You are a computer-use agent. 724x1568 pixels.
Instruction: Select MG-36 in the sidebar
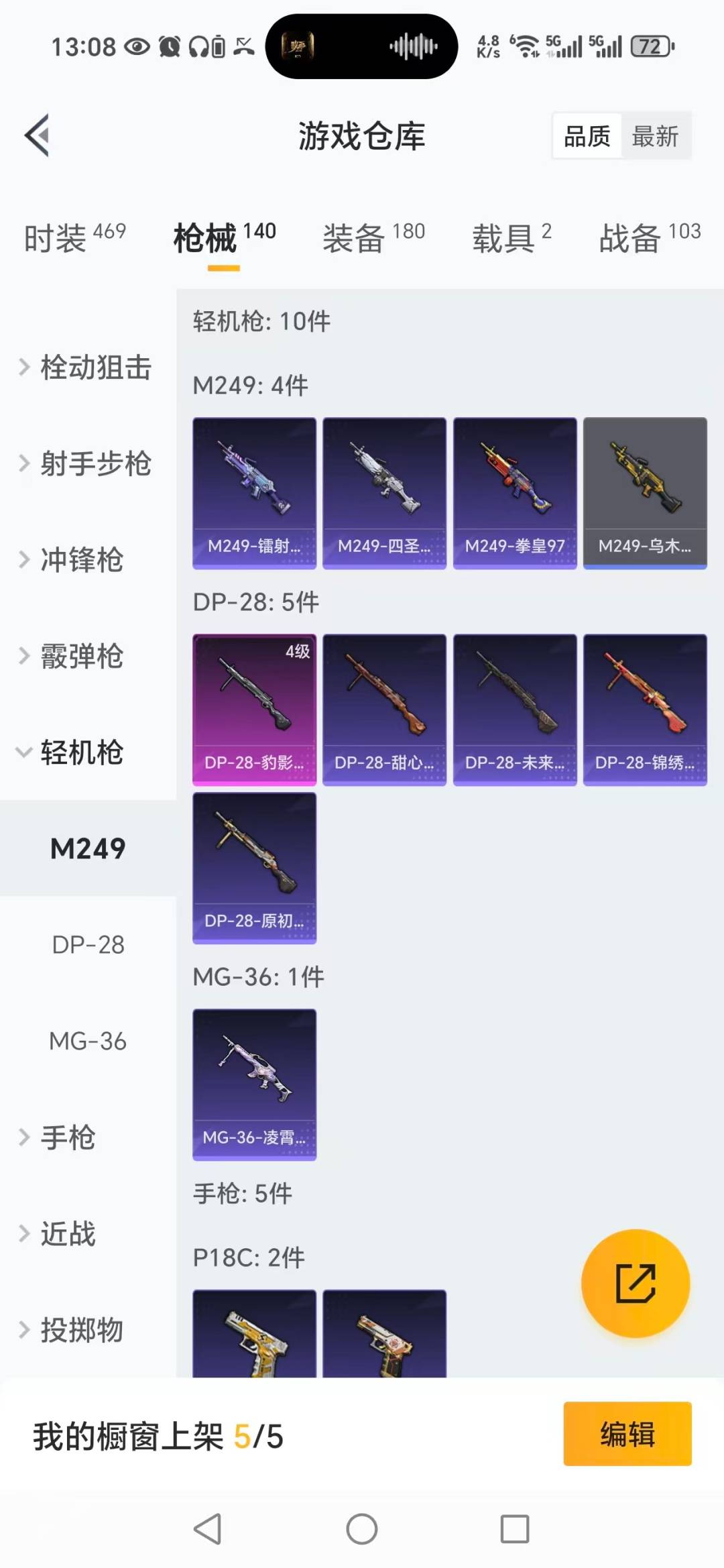[x=88, y=1042]
